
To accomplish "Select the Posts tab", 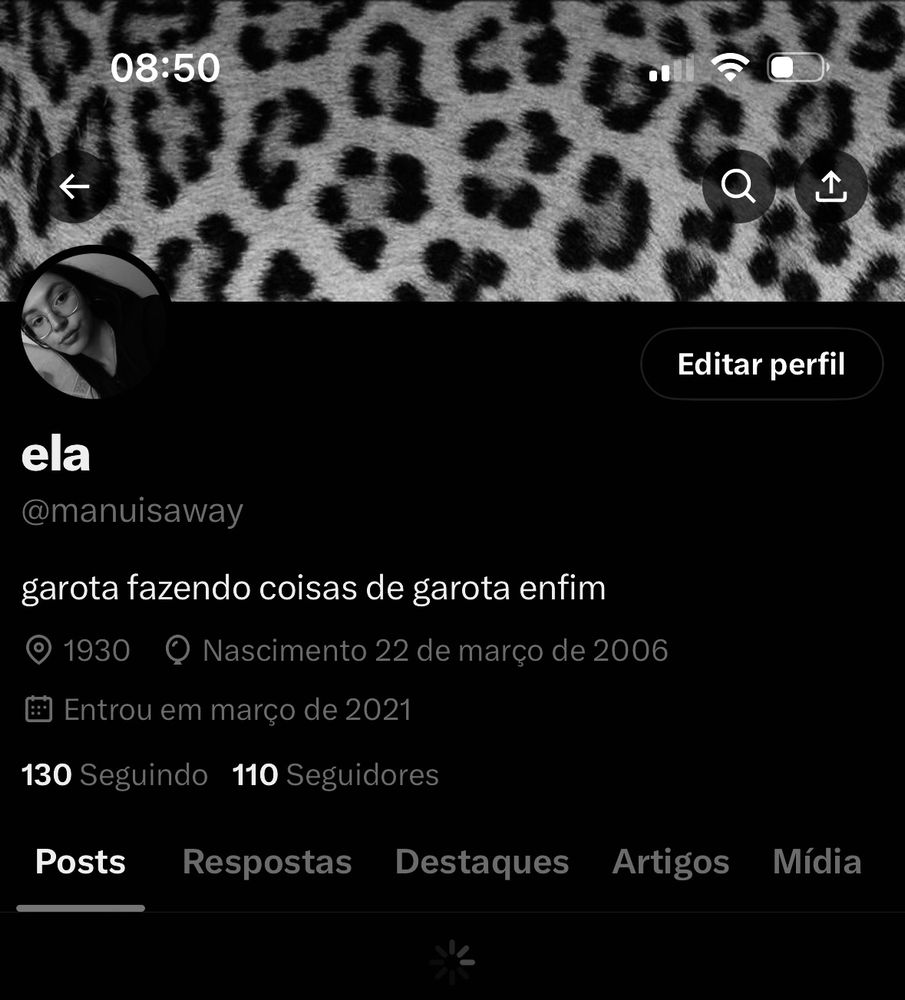I will pyautogui.click(x=80, y=862).
